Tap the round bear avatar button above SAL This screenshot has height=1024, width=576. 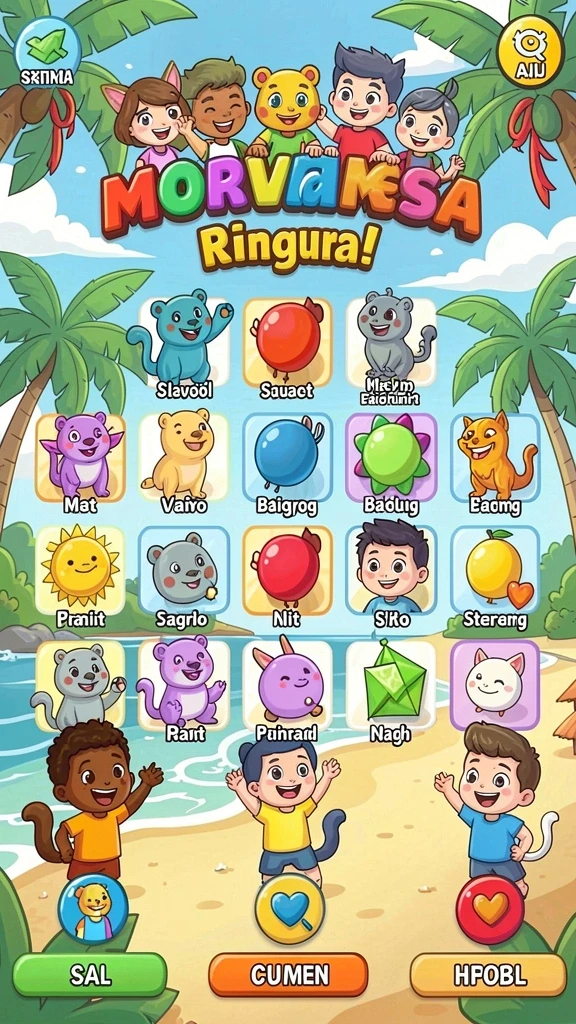pos(93,908)
